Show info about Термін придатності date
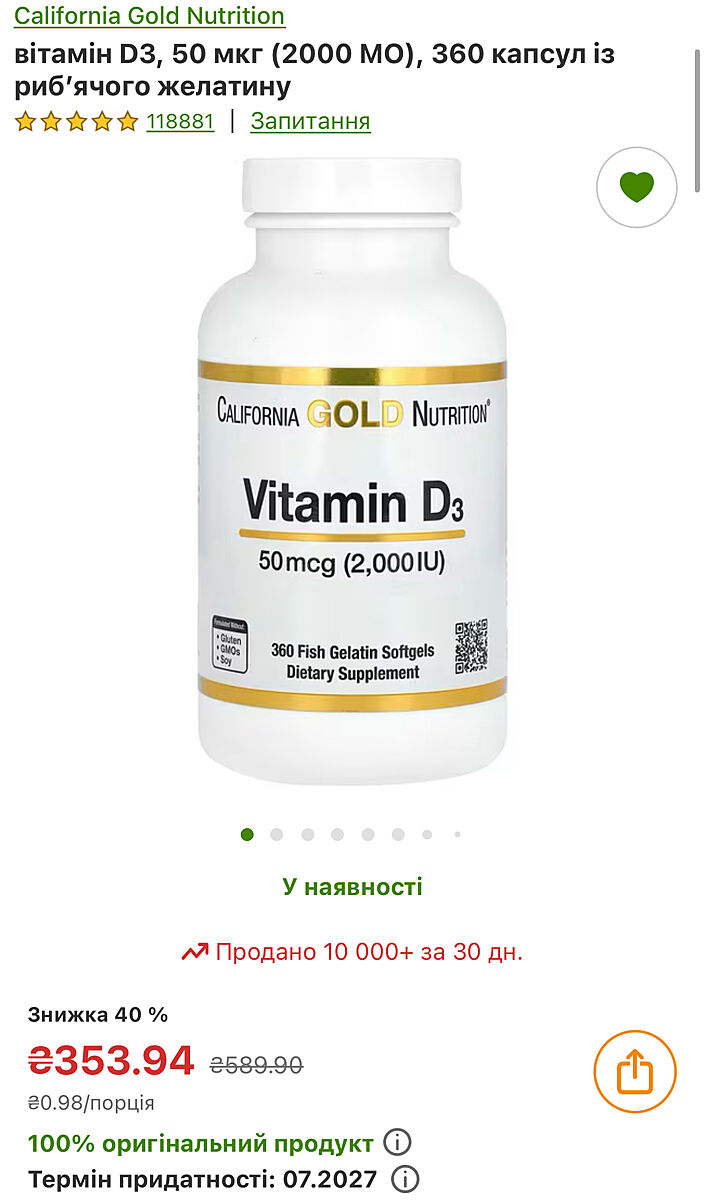Screen dimensions: 705x1200 (x=405, y=1179)
